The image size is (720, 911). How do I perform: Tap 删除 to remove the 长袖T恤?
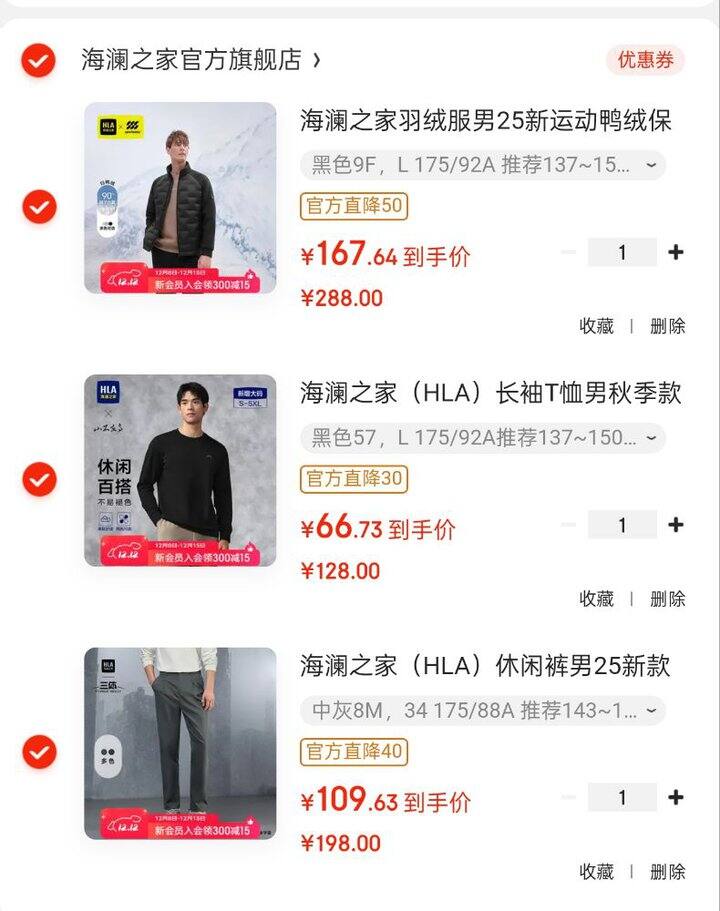click(668, 598)
